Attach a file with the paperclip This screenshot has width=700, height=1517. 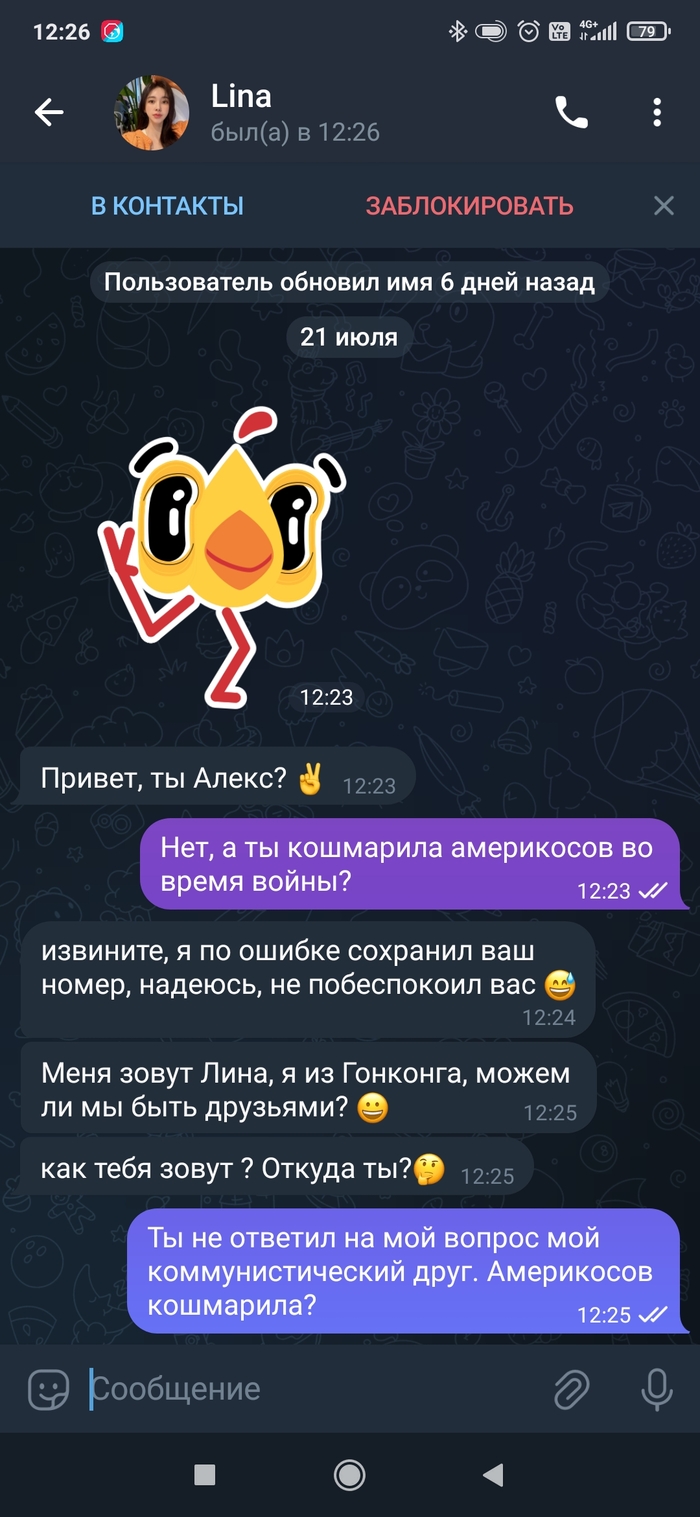[571, 1389]
